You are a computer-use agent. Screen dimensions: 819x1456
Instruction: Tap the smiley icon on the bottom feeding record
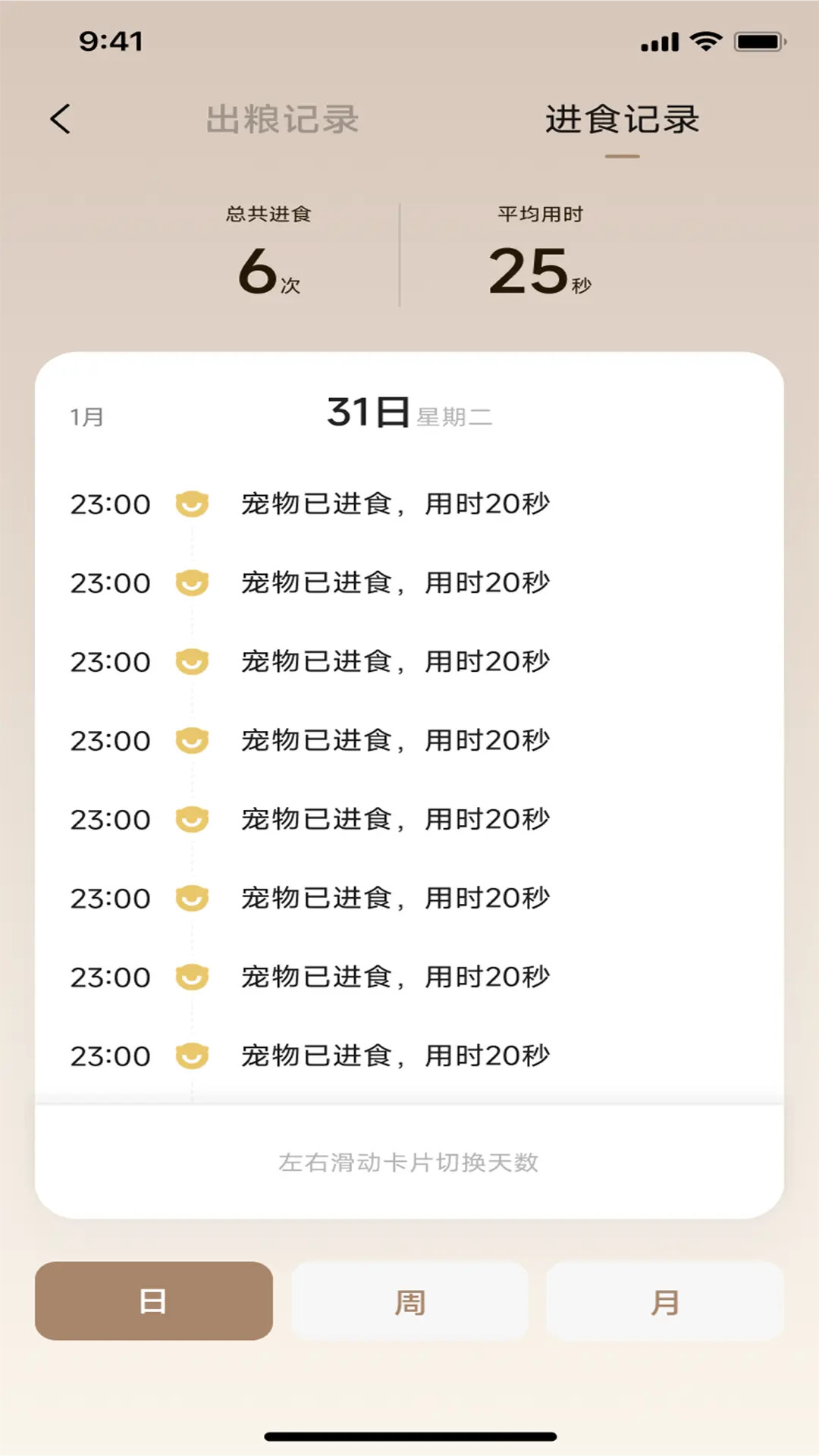[193, 1054]
